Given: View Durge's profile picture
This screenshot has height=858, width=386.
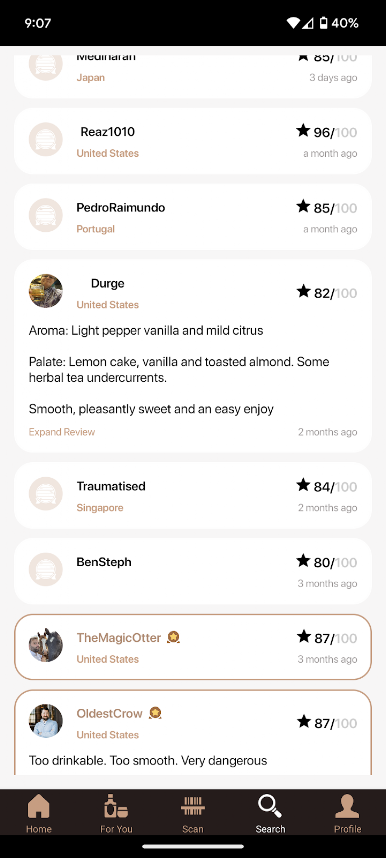Looking at the screenshot, I should point(46,291).
